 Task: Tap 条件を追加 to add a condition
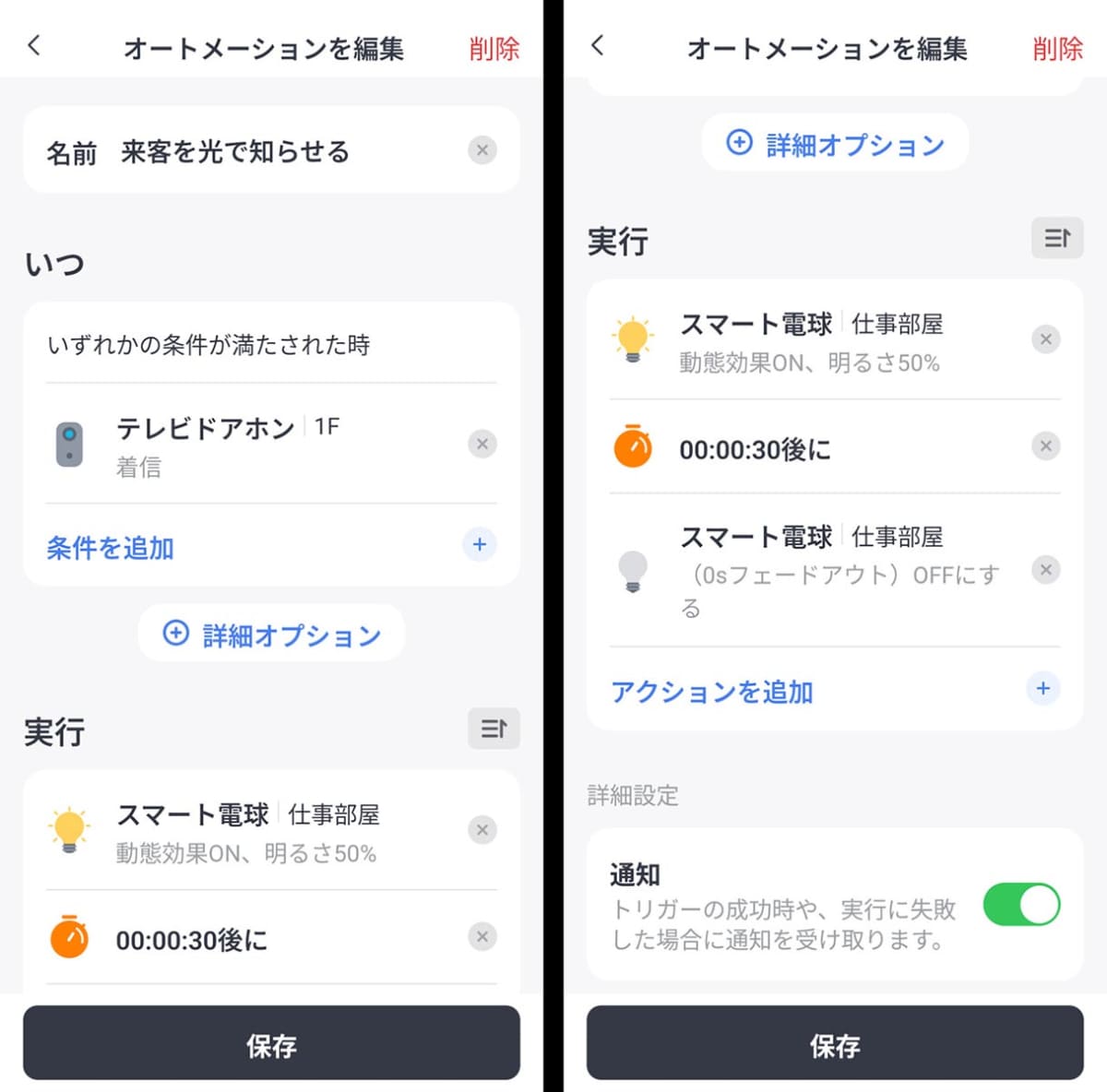click(111, 548)
